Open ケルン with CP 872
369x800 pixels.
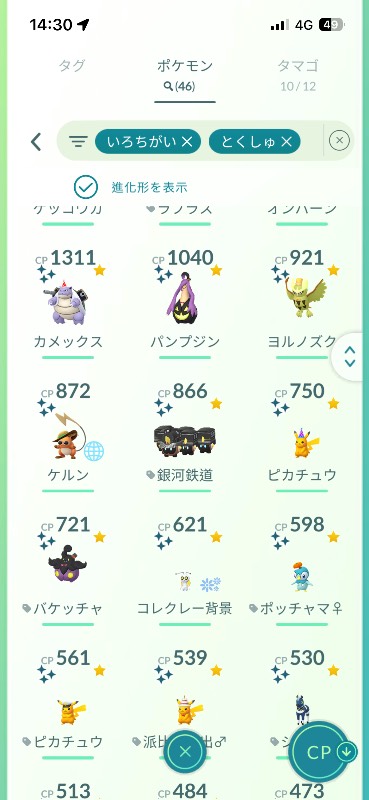click(x=68, y=435)
